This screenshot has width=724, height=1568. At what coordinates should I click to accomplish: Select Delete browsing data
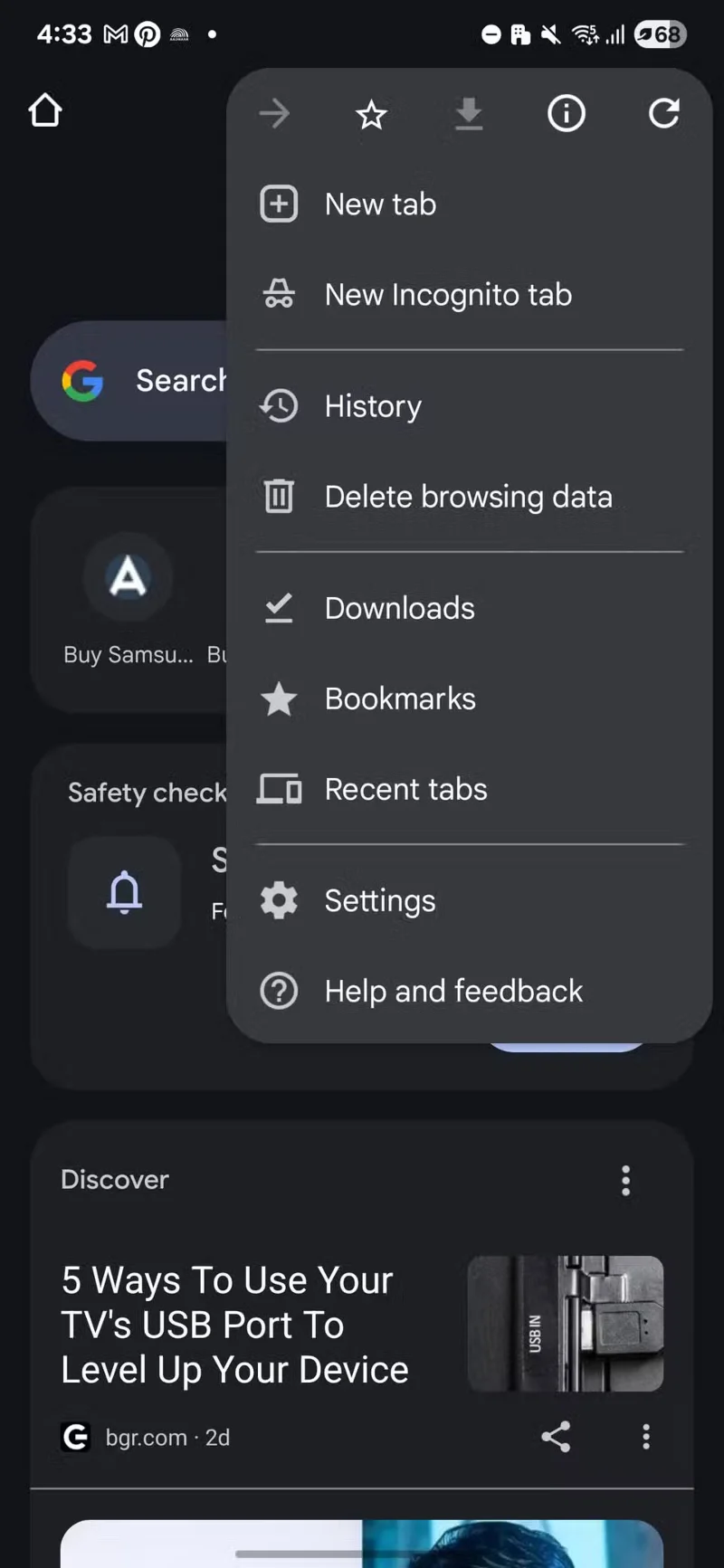coord(468,496)
